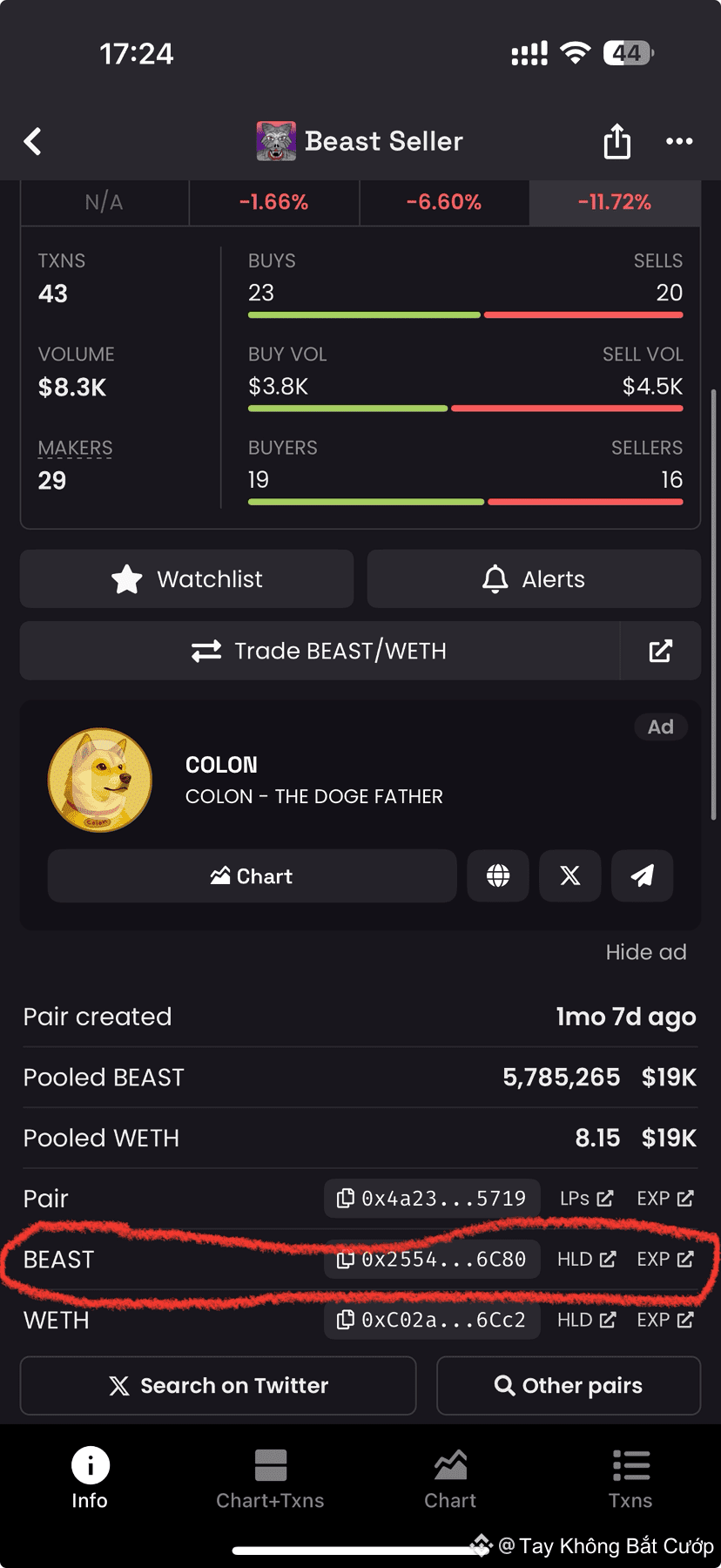Open the LPs external link for the Pair
This screenshot has width=721, height=1568.
click(587, 1198)
